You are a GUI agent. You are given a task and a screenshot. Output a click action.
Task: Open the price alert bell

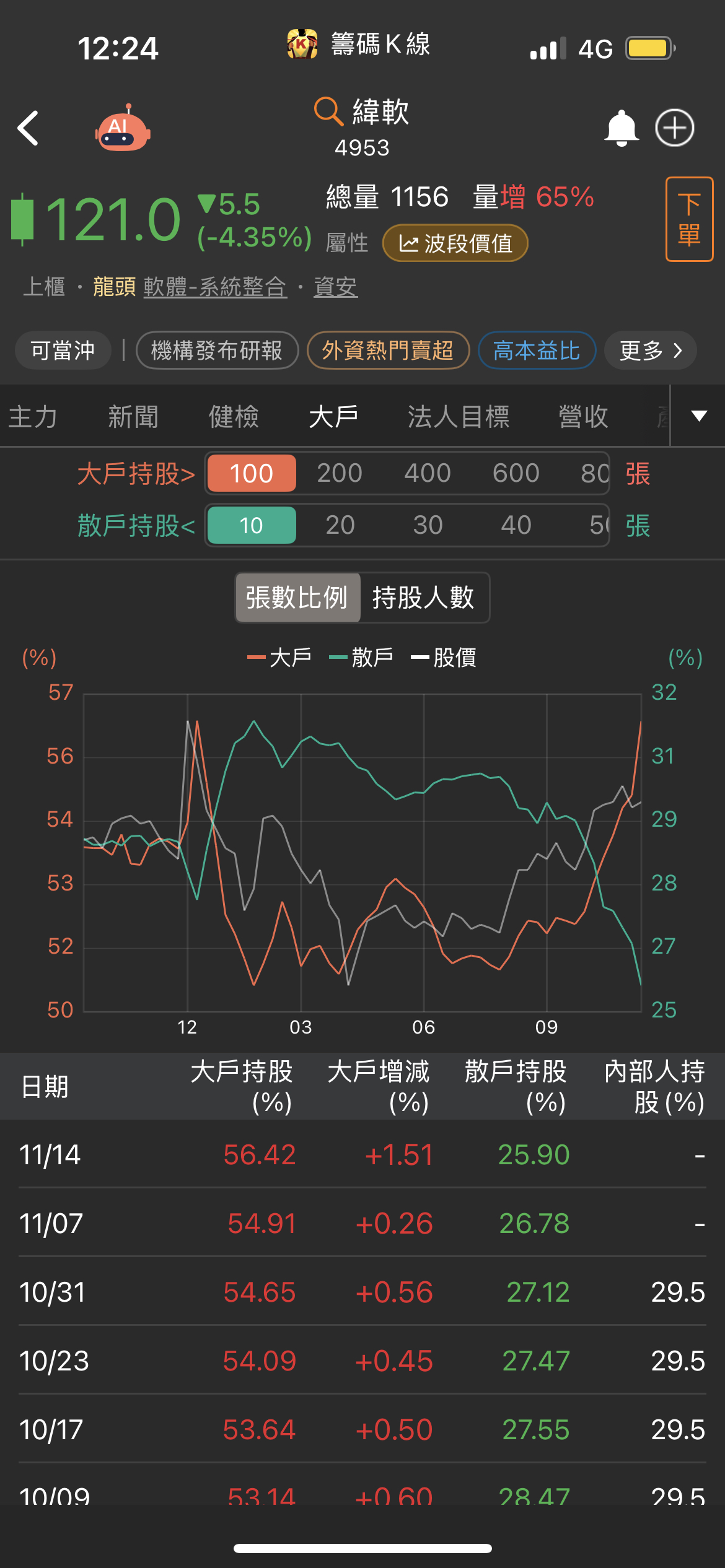[x=621, y=128]
